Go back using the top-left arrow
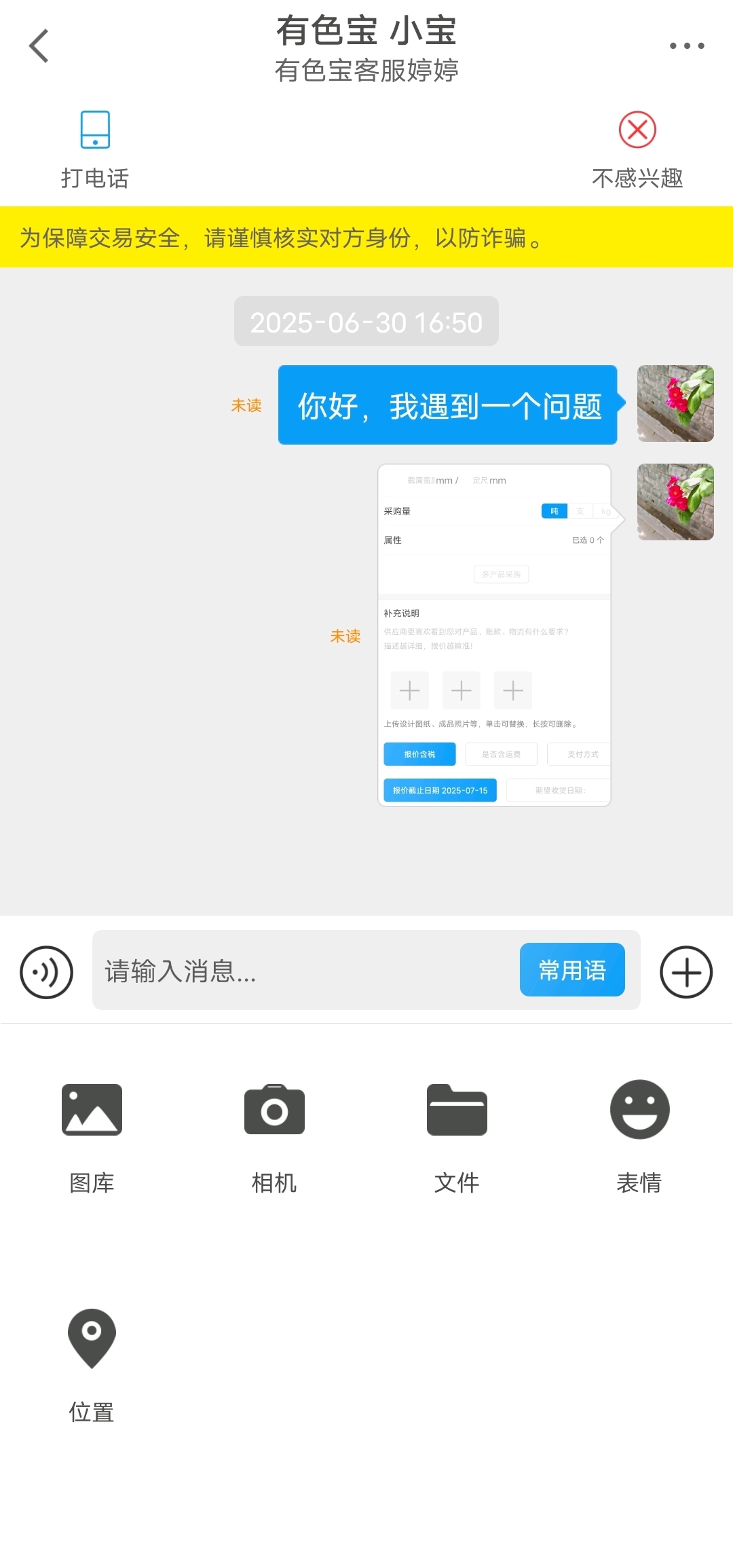Viewport: 733px width, 1568px height. click(x=39, y=45)
